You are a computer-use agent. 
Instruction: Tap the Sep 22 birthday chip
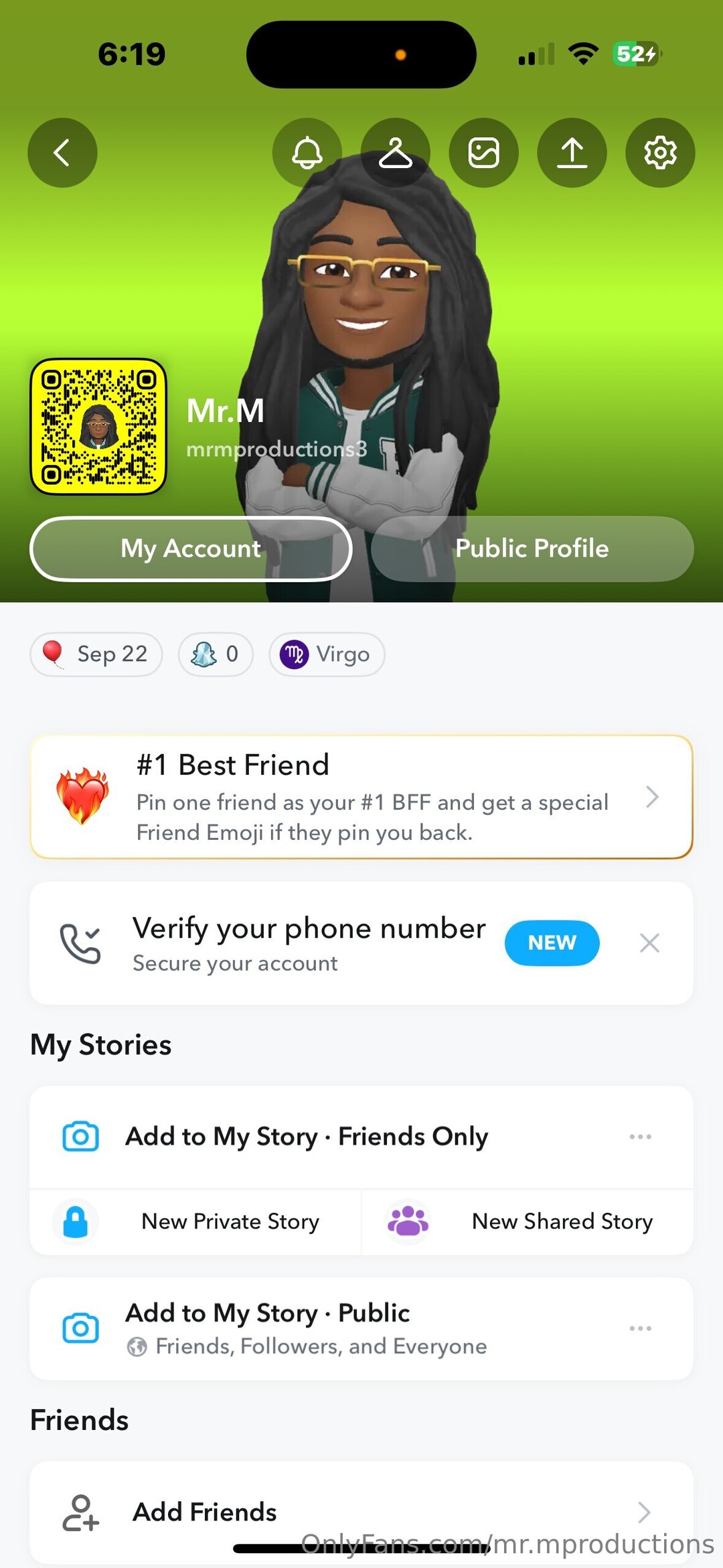pos(96,654)
